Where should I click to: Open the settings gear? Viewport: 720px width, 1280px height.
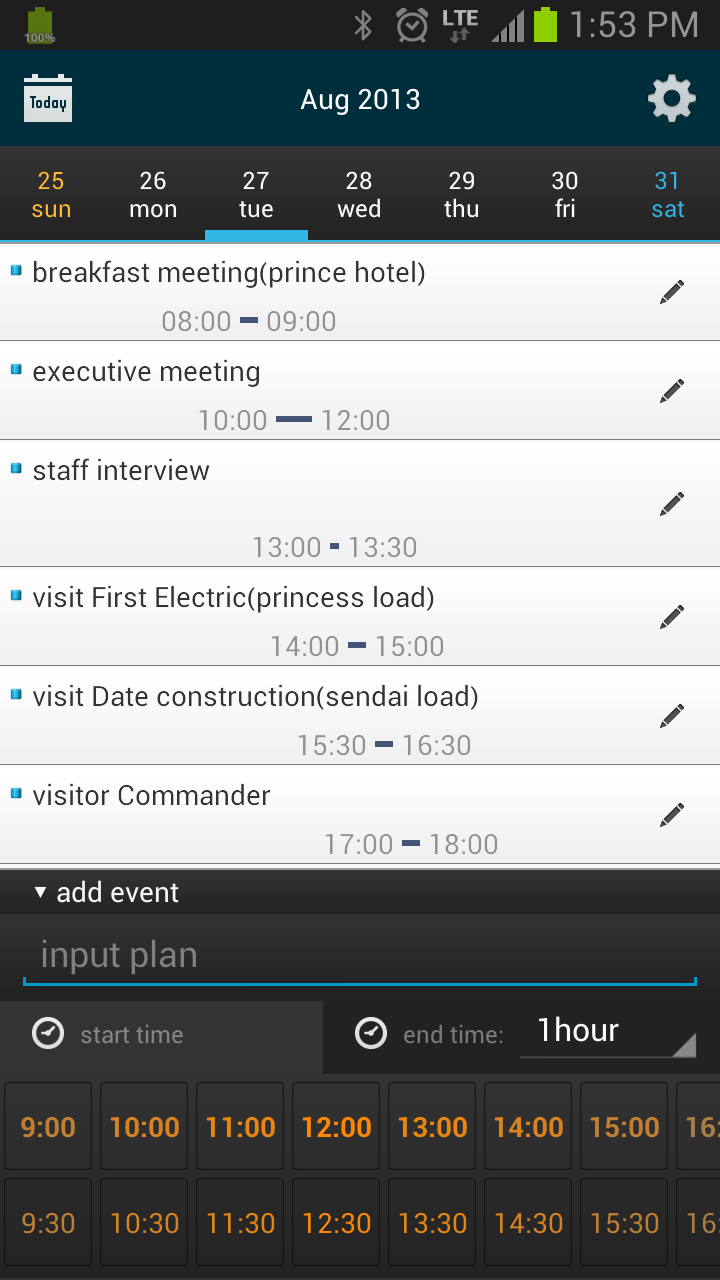[x=672, y=98]
